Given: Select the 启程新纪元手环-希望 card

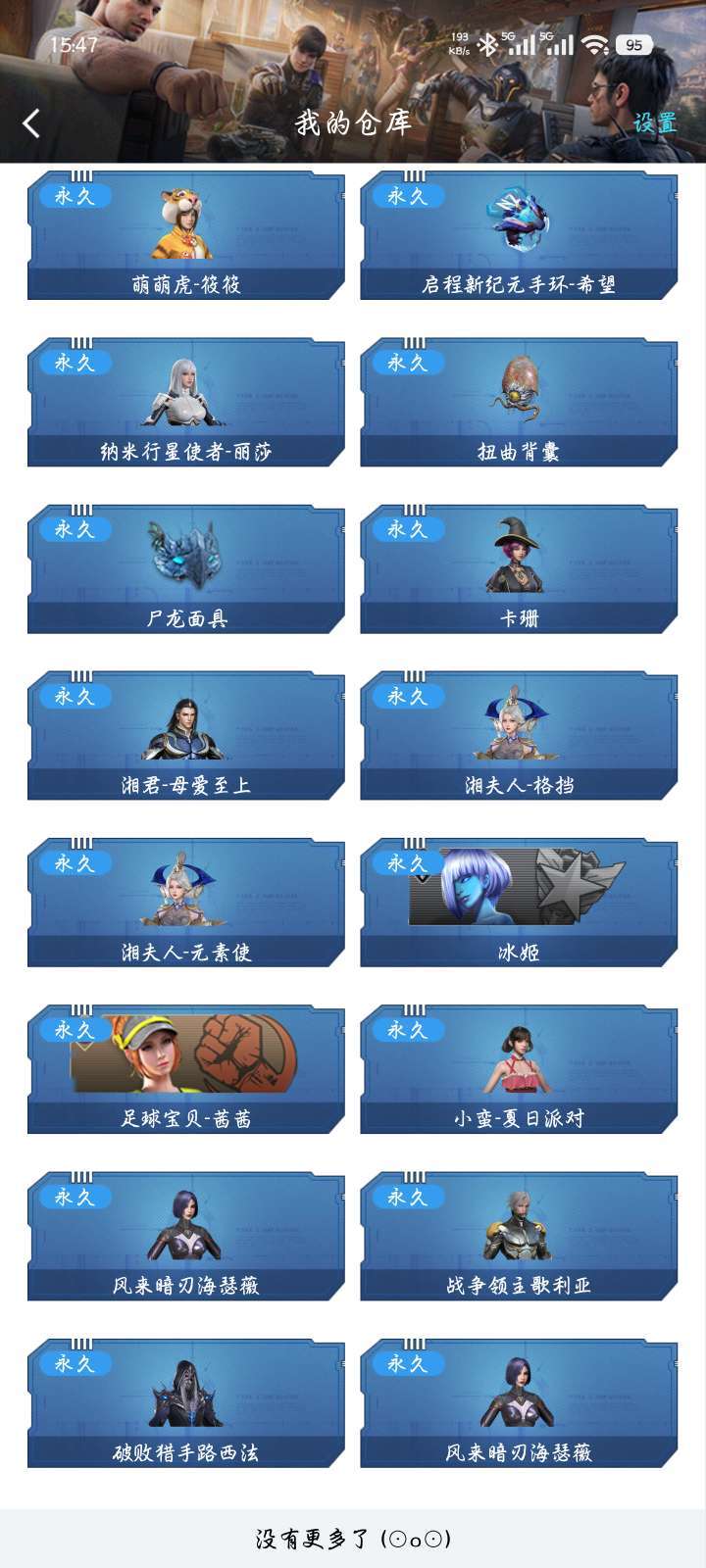Looking at the screenshot, I should coord(519,235).
